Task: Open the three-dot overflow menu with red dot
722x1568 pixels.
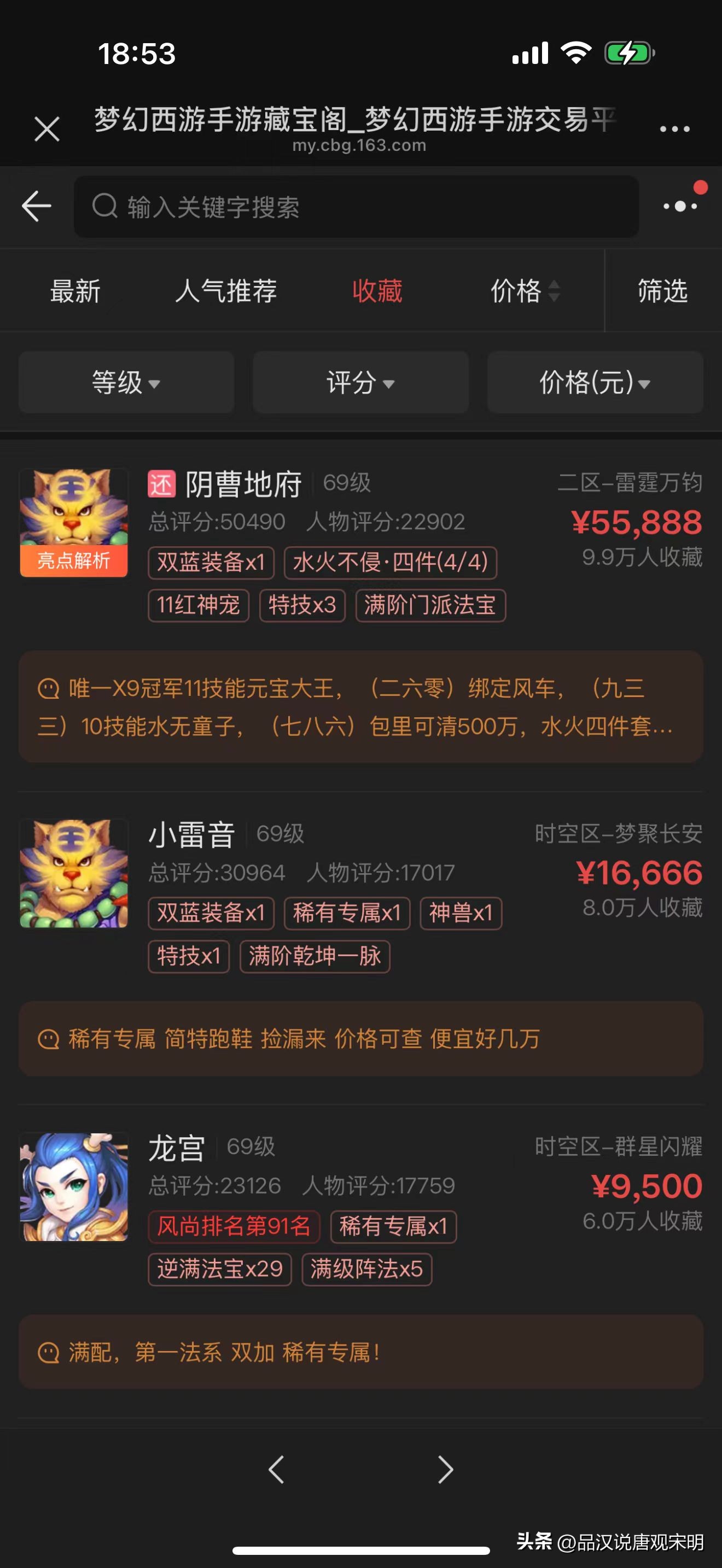Action: coord(680,207)
